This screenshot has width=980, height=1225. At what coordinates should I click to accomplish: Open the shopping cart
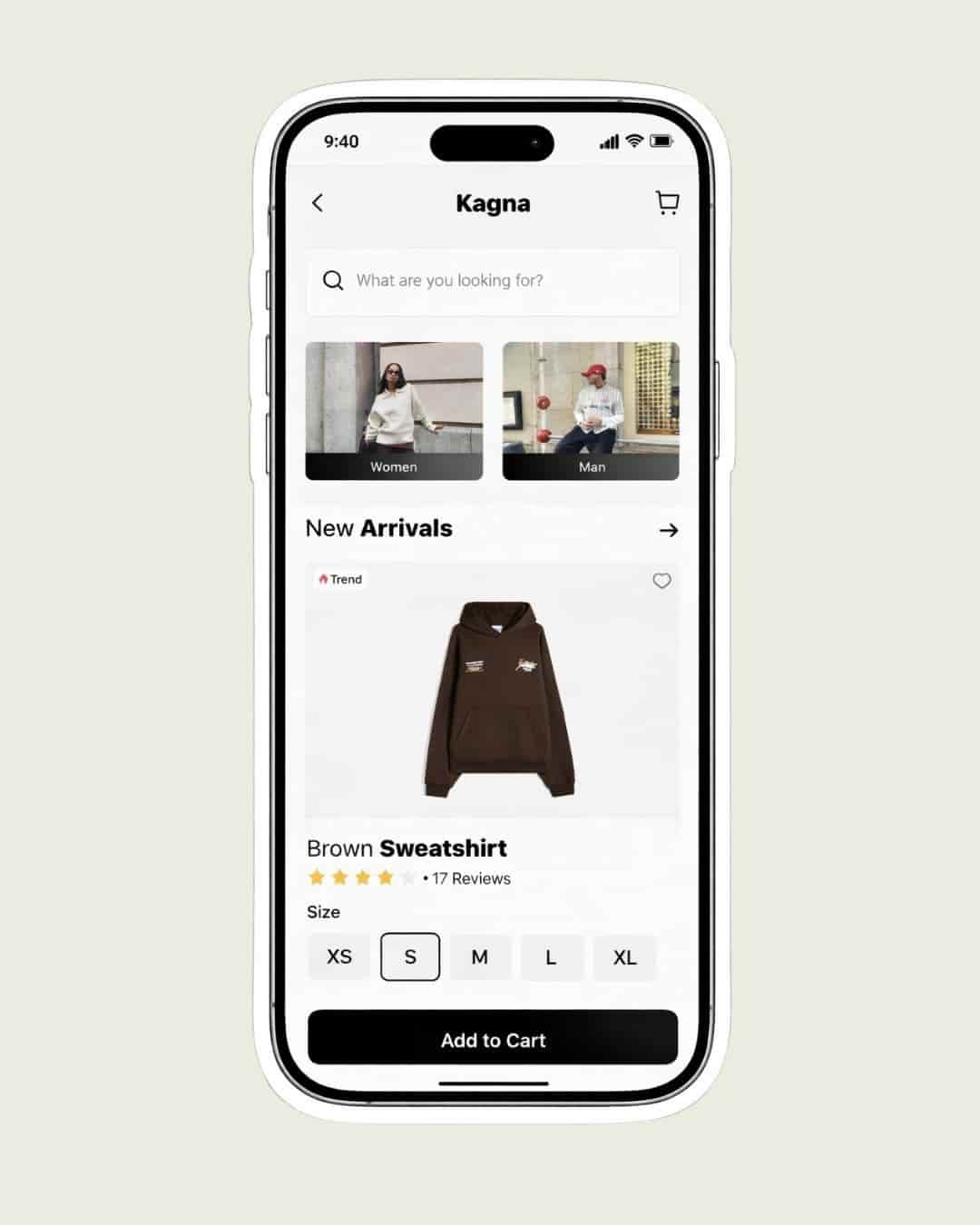point(667,202)
